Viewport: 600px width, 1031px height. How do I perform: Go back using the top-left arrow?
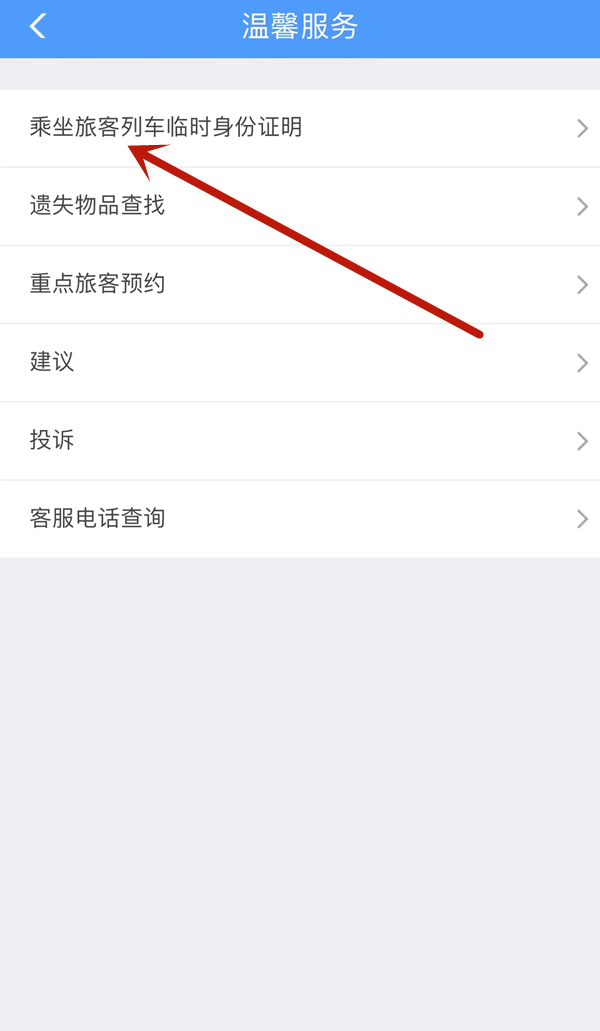(38, 27)
